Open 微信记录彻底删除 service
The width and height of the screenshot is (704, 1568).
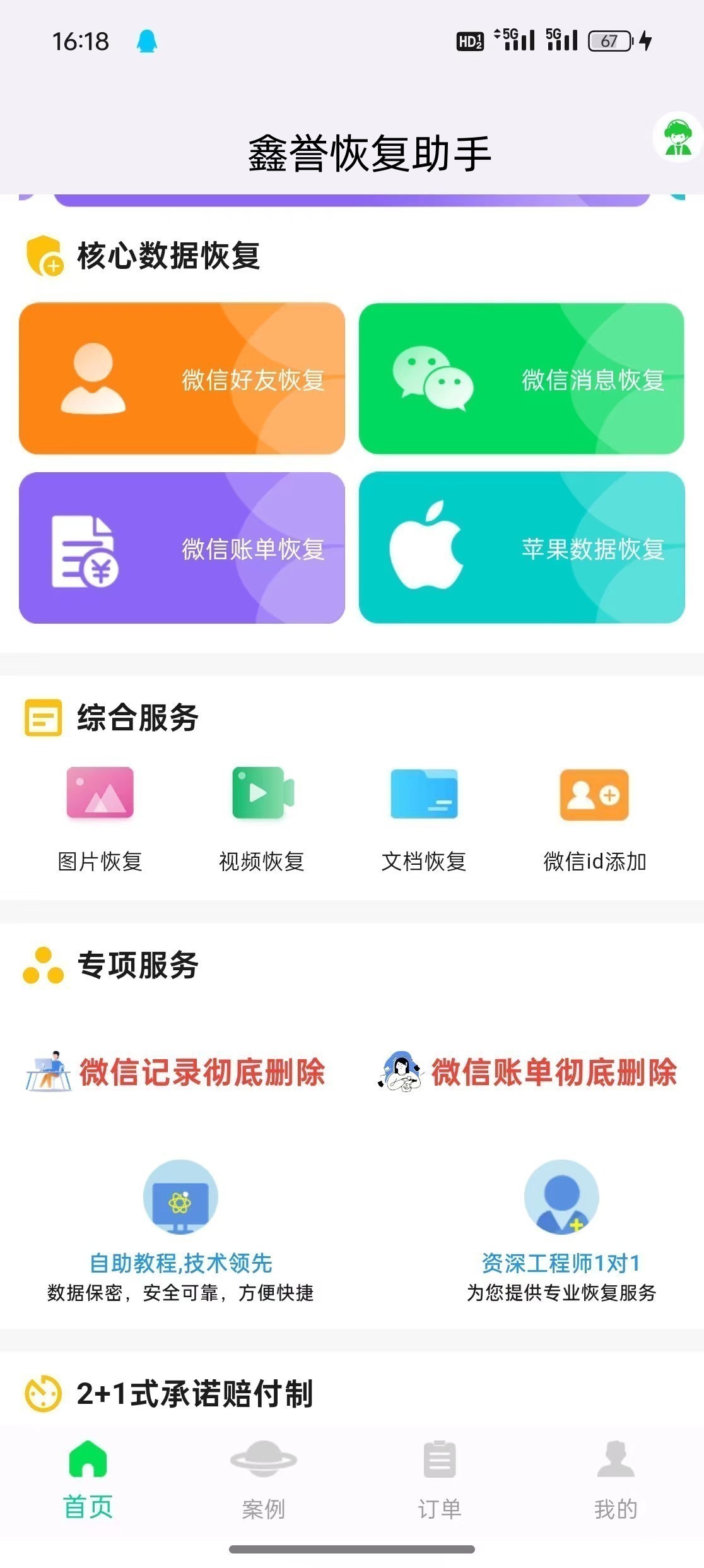click(x=177, y=1072)
